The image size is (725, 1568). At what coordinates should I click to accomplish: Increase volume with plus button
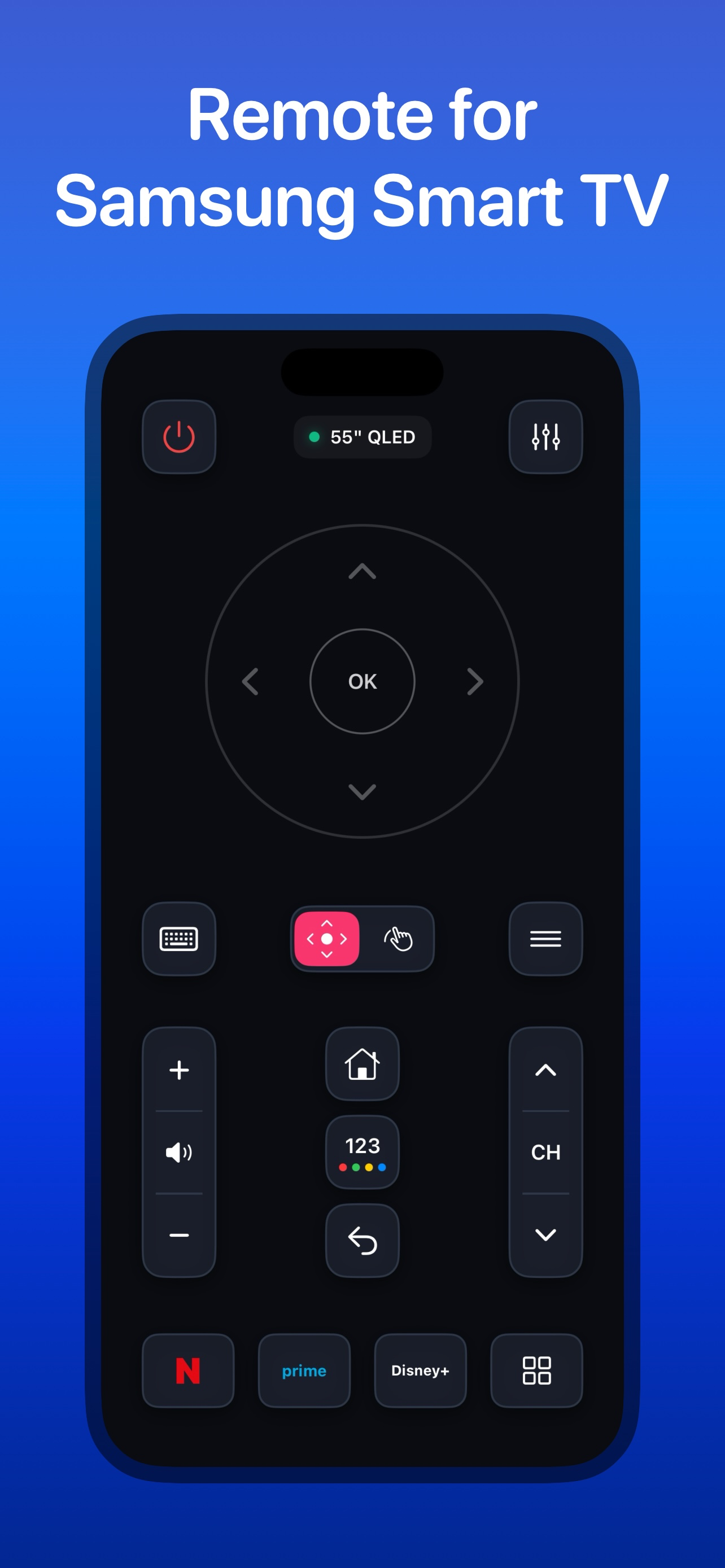click(179, 1071)
